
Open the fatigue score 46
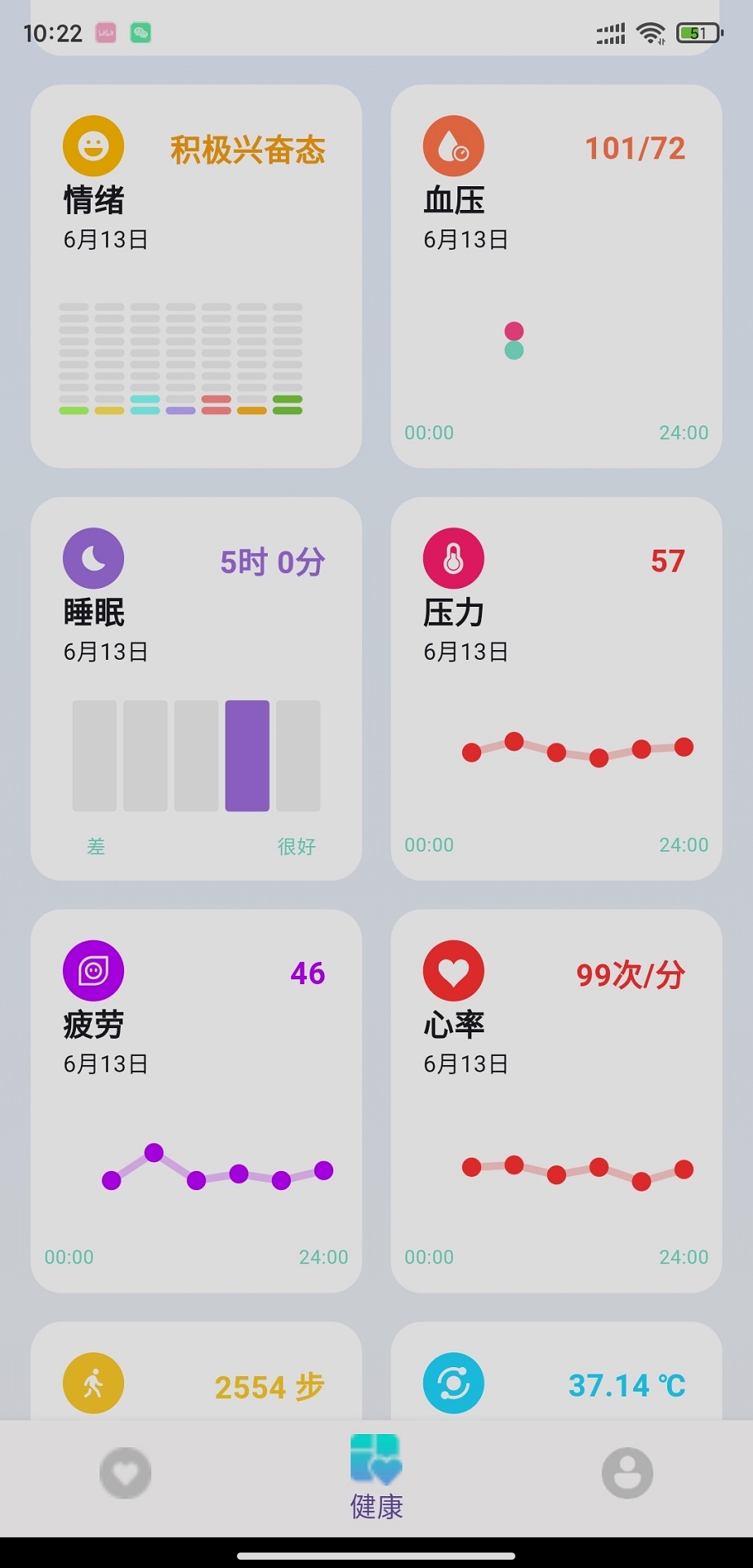[x=305, y=973]
